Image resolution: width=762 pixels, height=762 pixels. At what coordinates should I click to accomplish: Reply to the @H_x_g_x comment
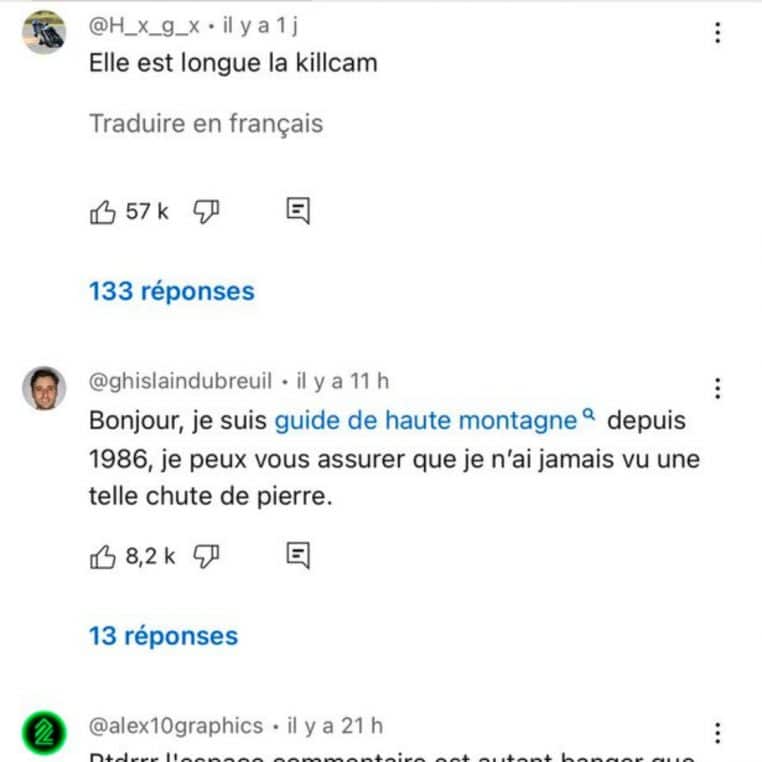tap(298, 211)
